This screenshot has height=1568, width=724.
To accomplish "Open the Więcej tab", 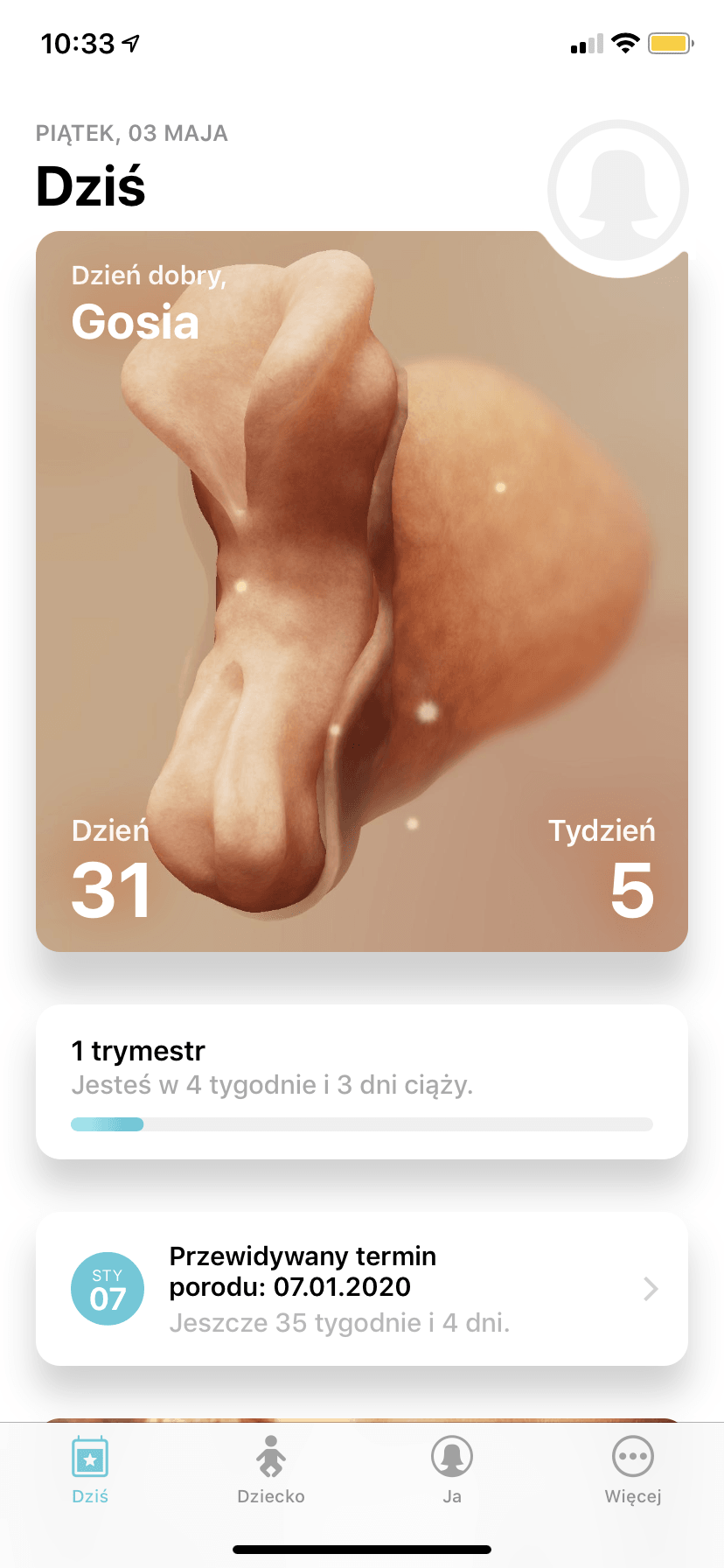I will pos(633,1470).
